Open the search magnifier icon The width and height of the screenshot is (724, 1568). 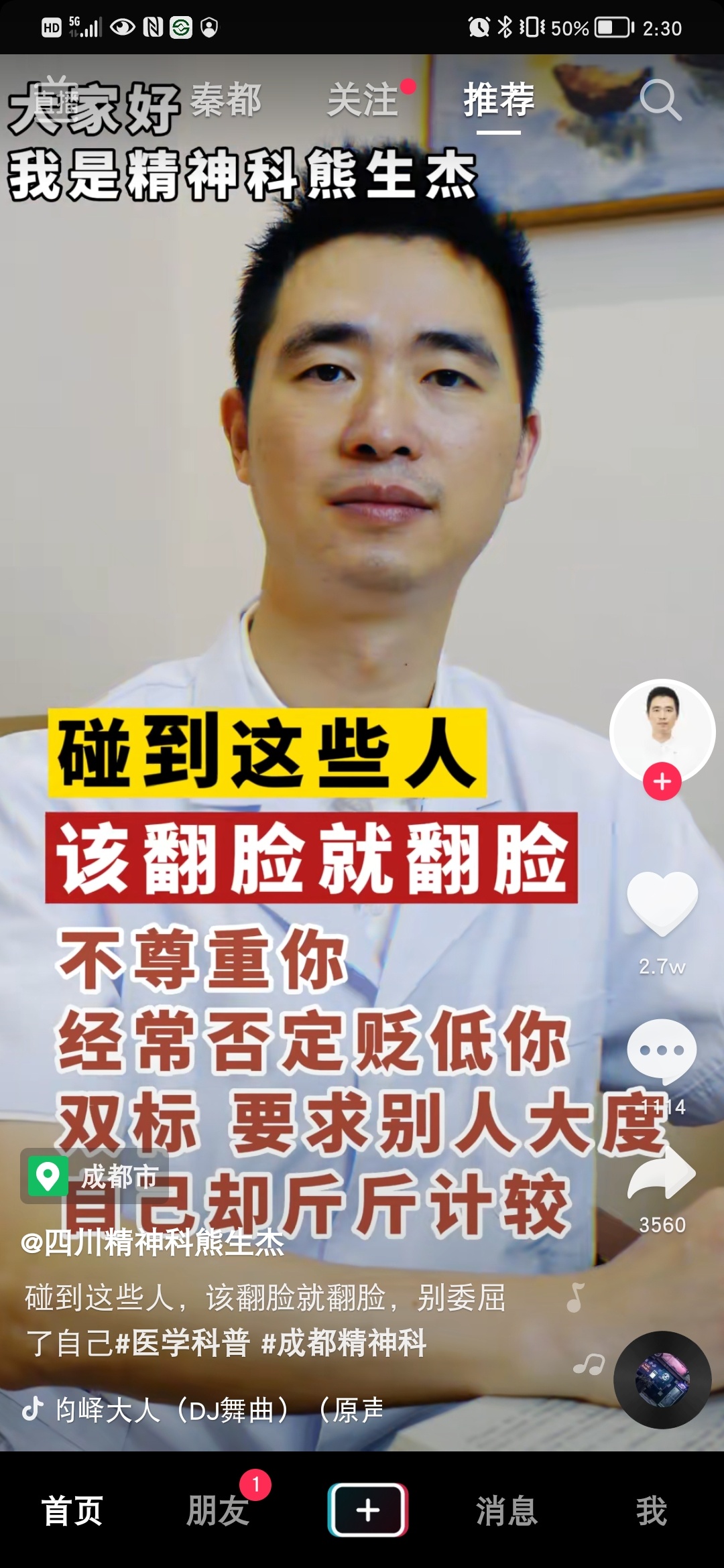click(x=660, y=101)
